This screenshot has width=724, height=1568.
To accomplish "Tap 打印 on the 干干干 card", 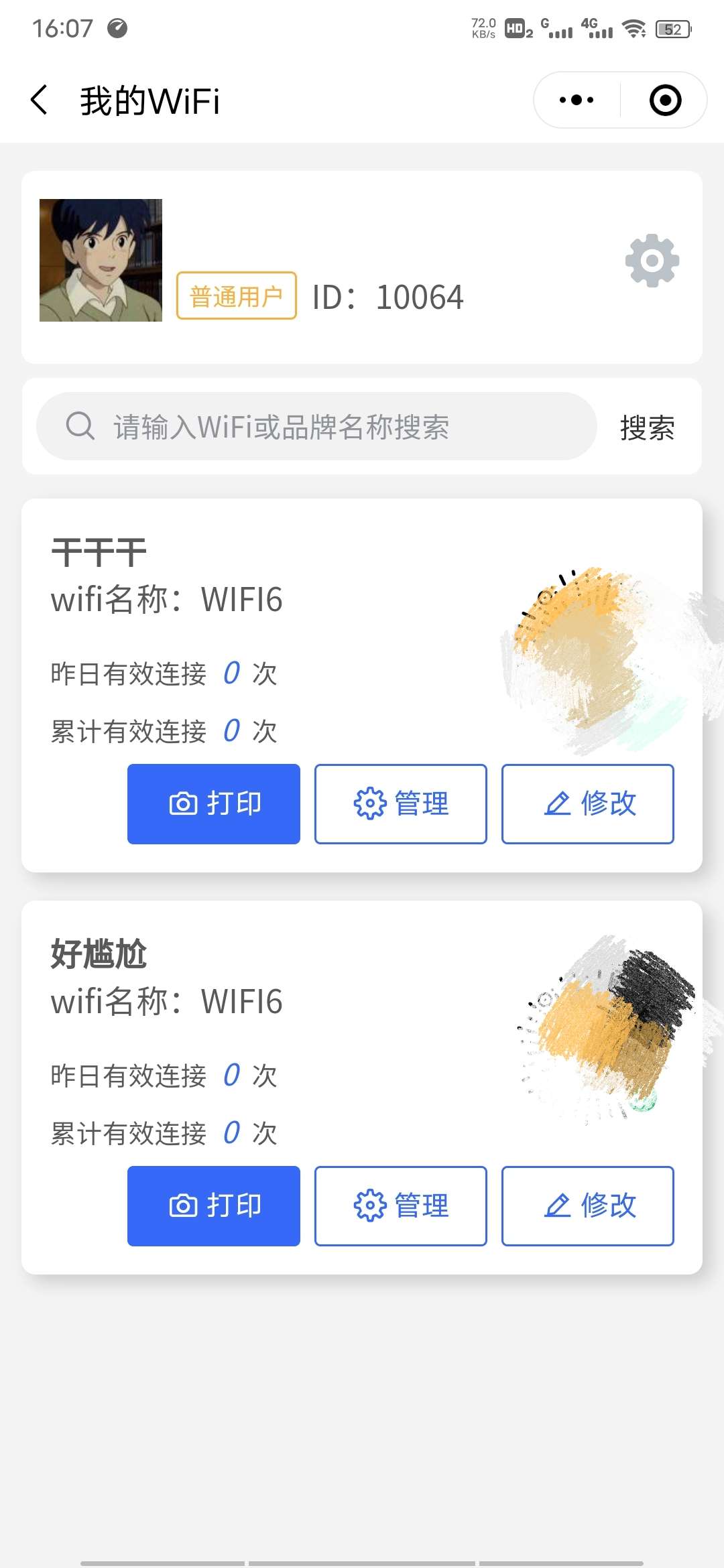I will point(214,803).
